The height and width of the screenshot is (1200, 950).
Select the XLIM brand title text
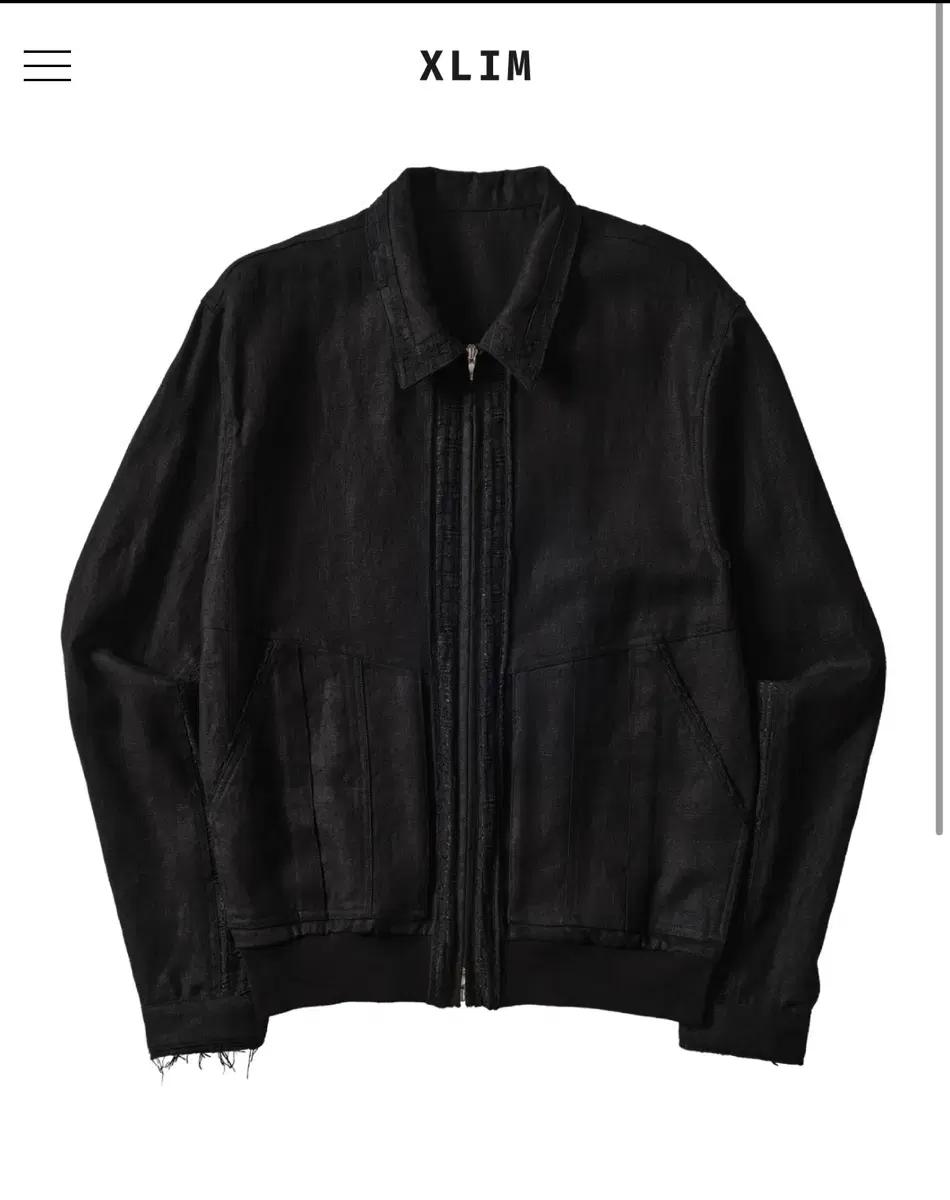474,66
